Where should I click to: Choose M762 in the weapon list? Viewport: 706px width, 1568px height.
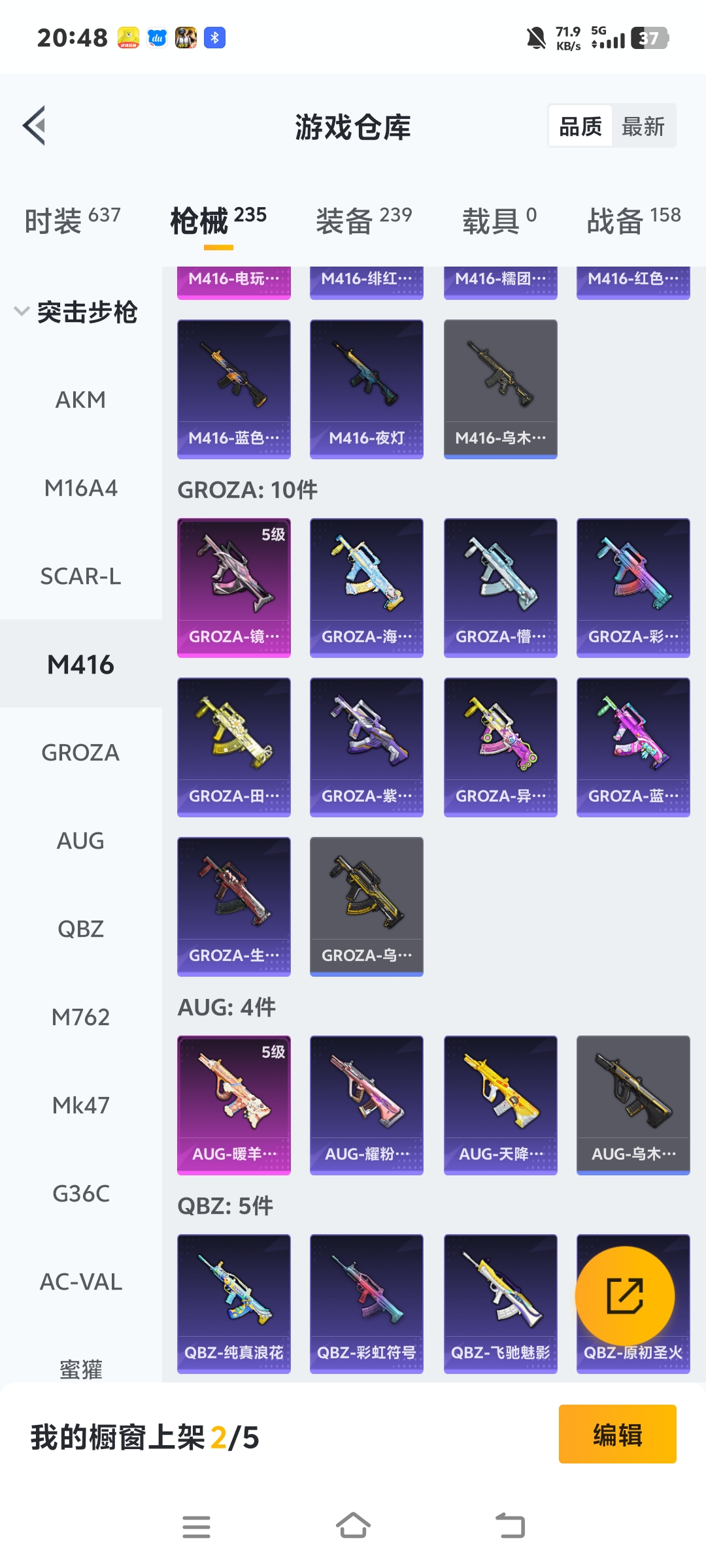80,1017
